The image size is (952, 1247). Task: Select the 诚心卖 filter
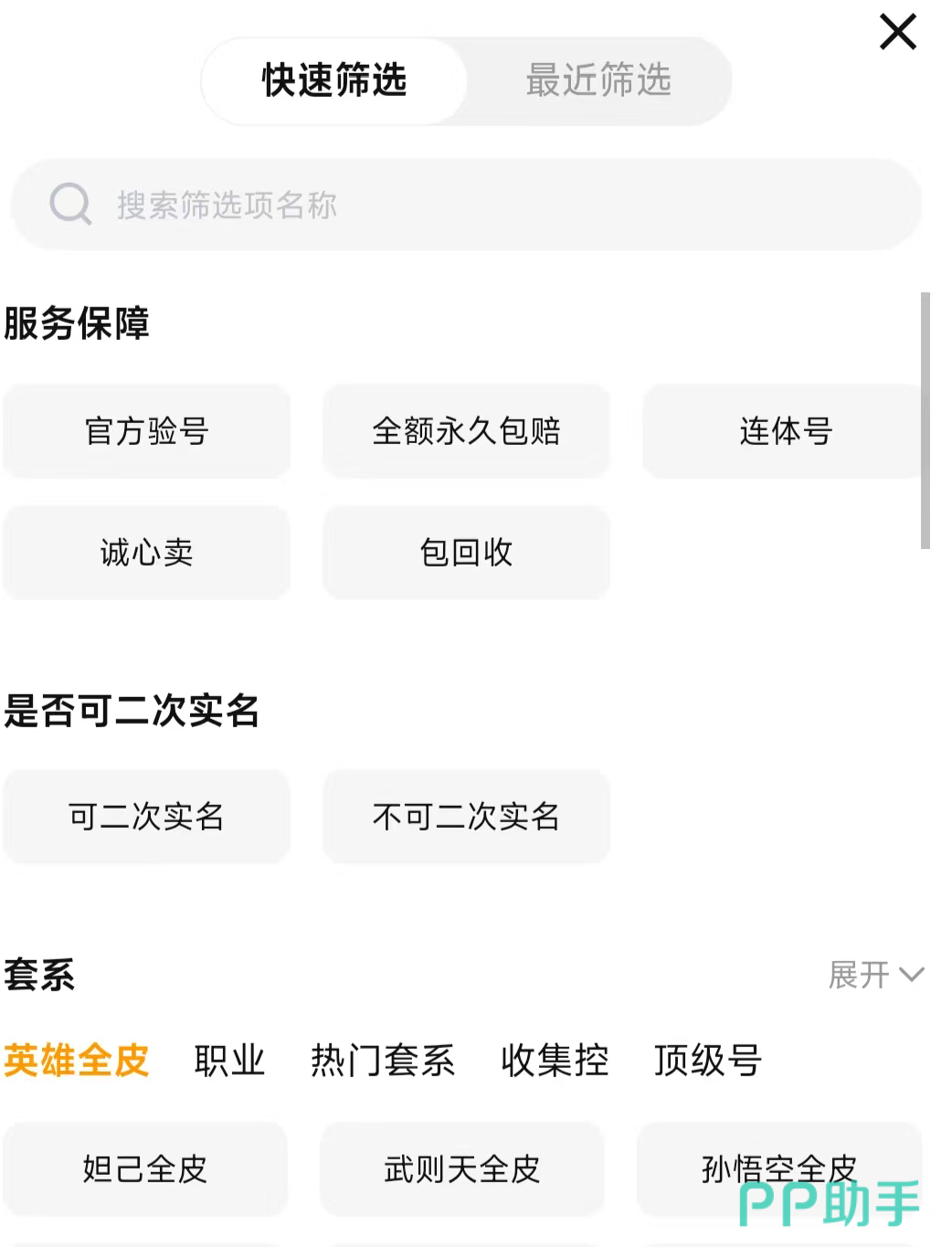tap(146, 553)
